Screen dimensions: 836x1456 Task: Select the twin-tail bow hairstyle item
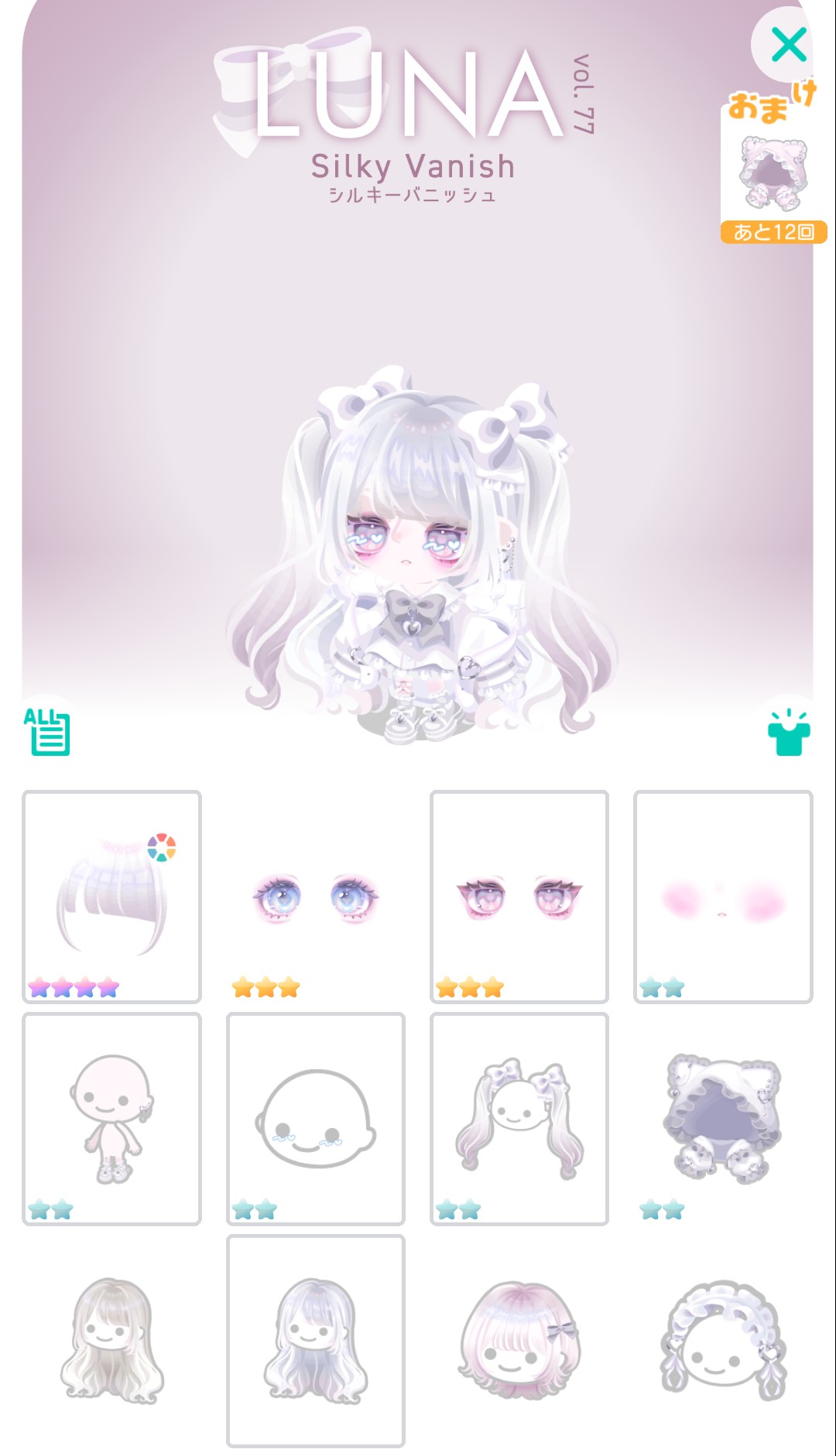click(x=519, y=1118)
